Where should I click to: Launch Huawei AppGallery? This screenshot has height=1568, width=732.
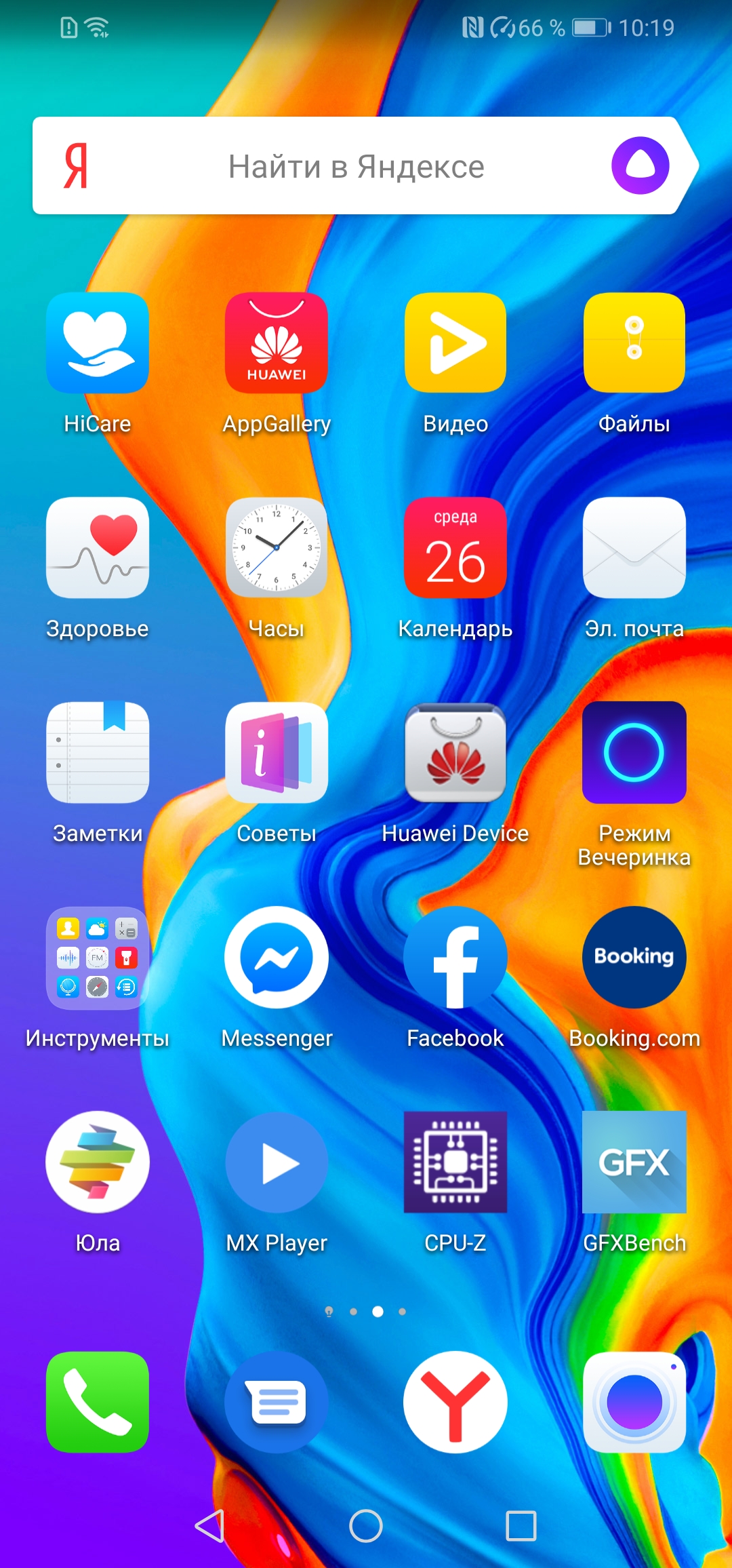277,343
